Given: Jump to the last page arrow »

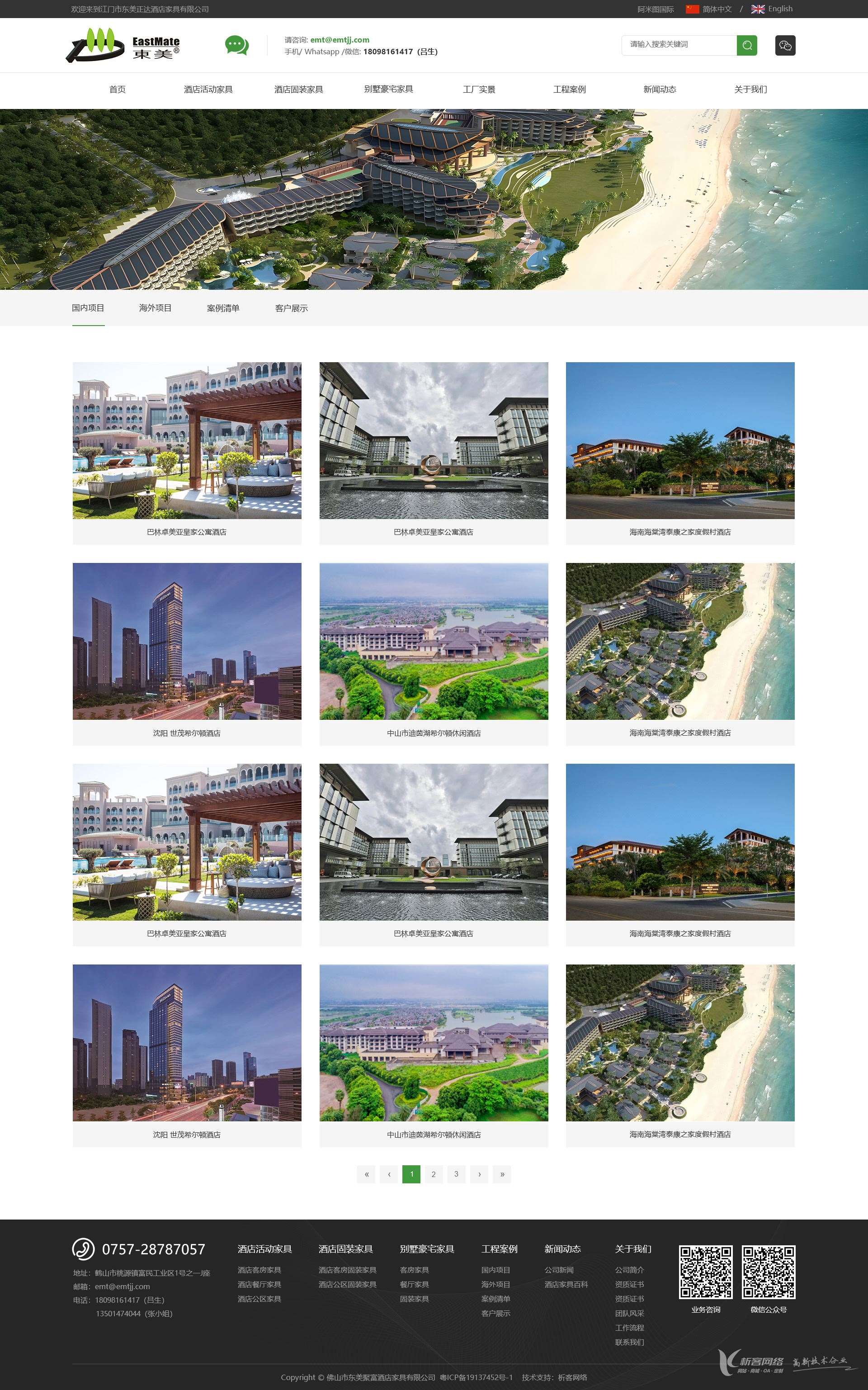Looking at the screenshot, I should point(502,1174).
